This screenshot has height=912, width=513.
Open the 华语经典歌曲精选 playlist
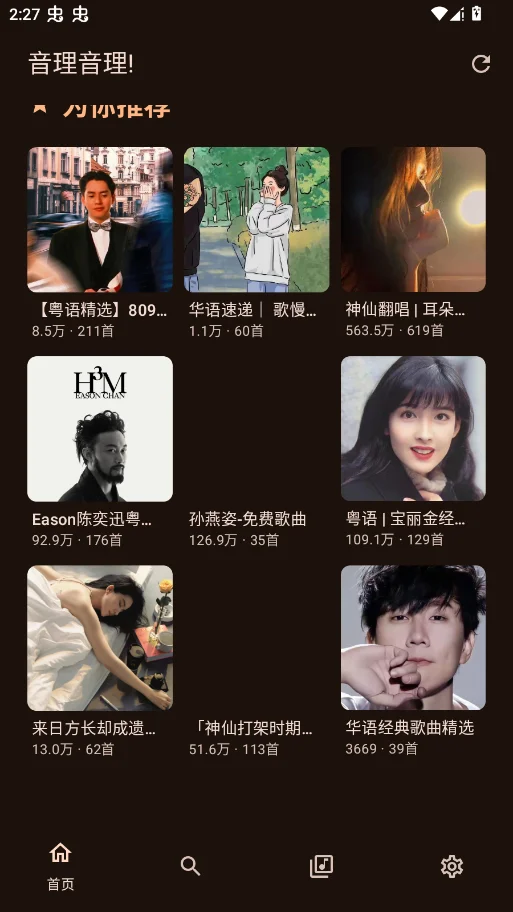413,662
